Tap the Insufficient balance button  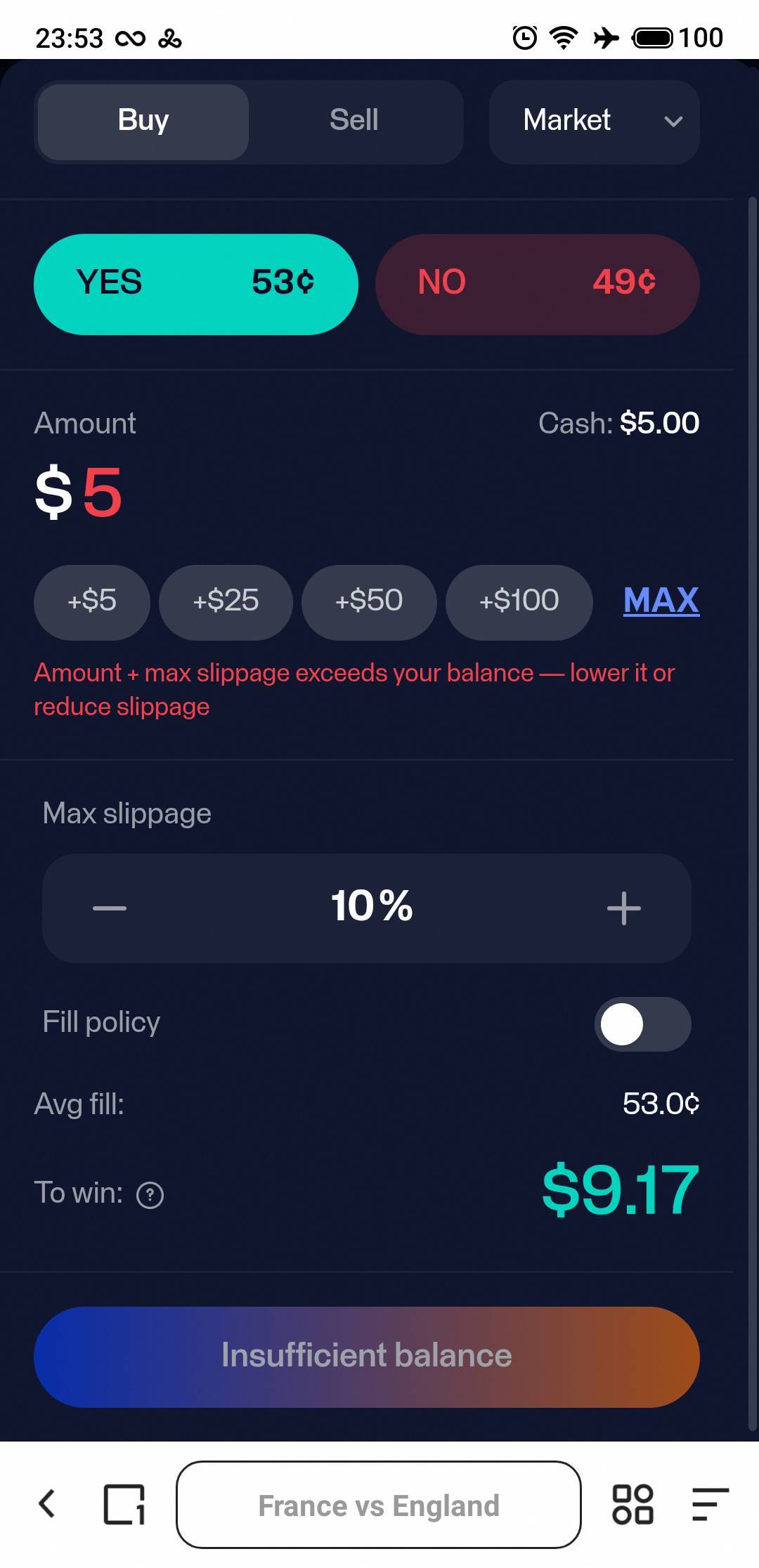pyautogui.click(x=367, y=1357)
